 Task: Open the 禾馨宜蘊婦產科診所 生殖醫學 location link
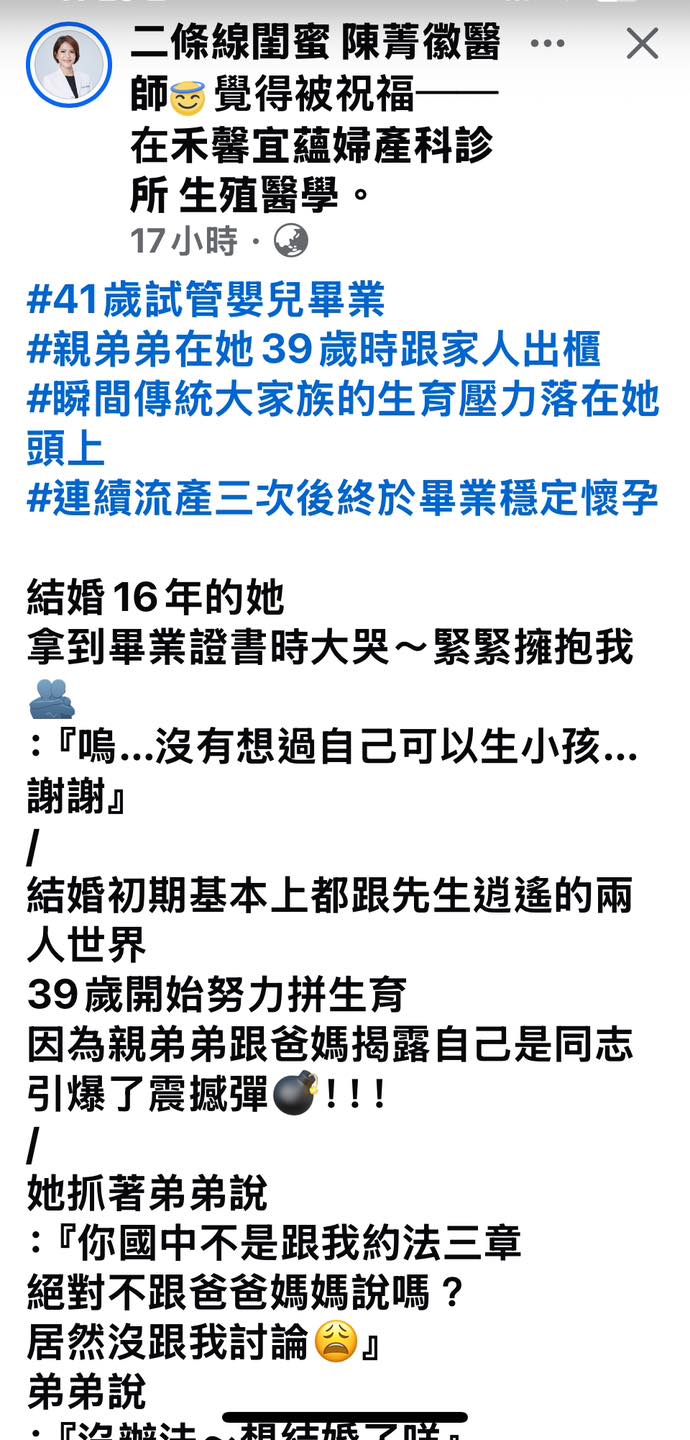coord(310,147)
